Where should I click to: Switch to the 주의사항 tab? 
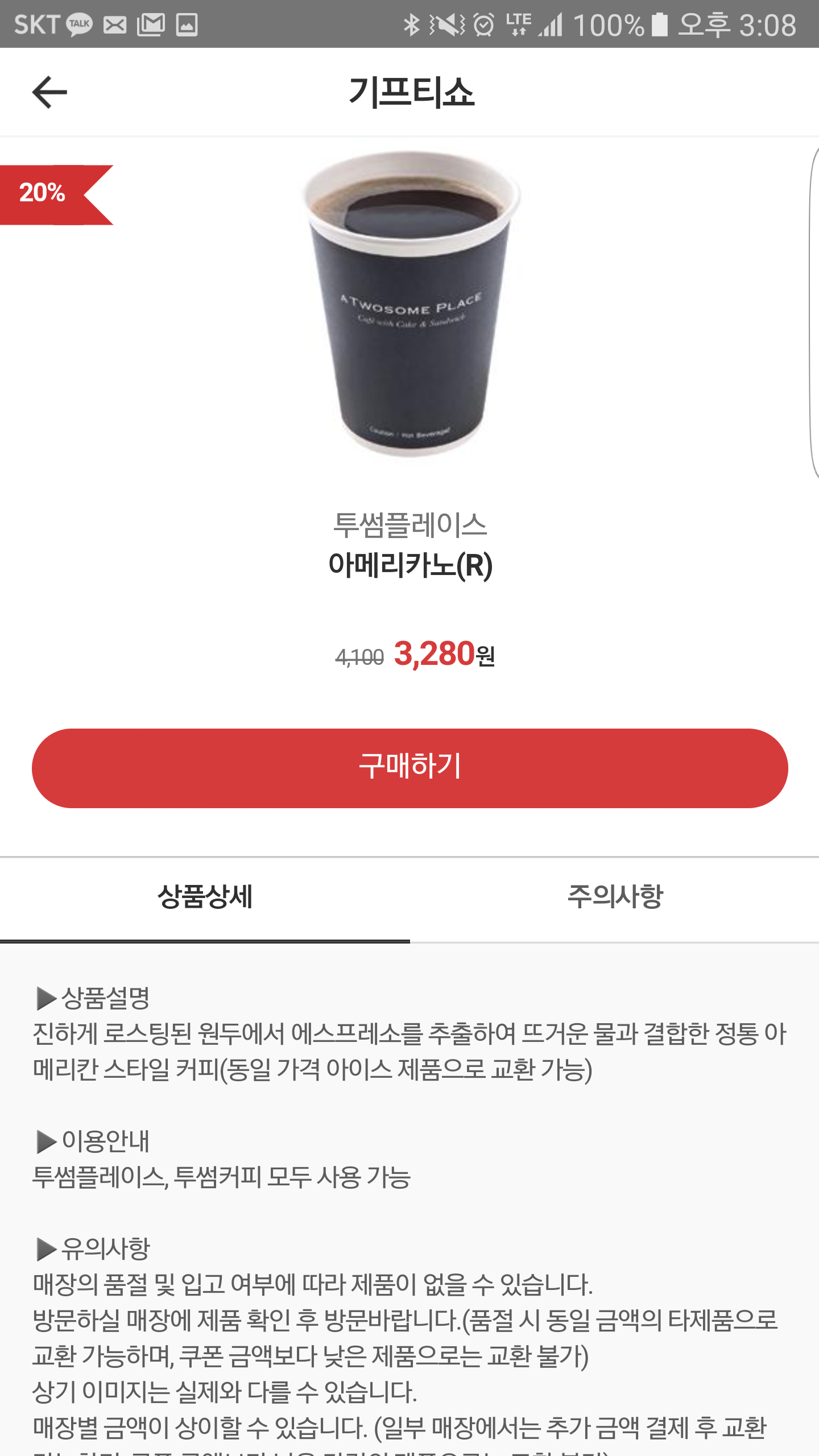click(615, 897)
